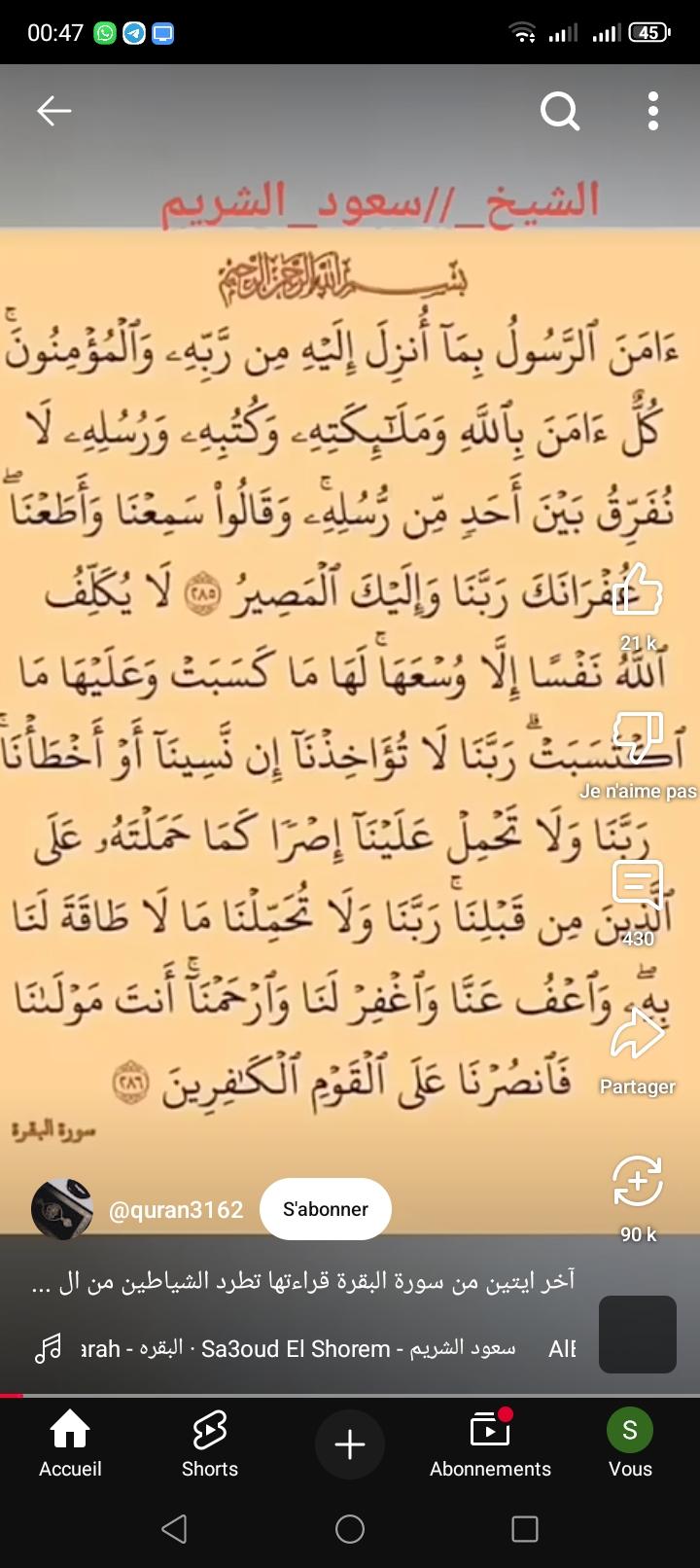The image size is (700, 1568).
Task: Tap the system home button
Action: 350,1529
